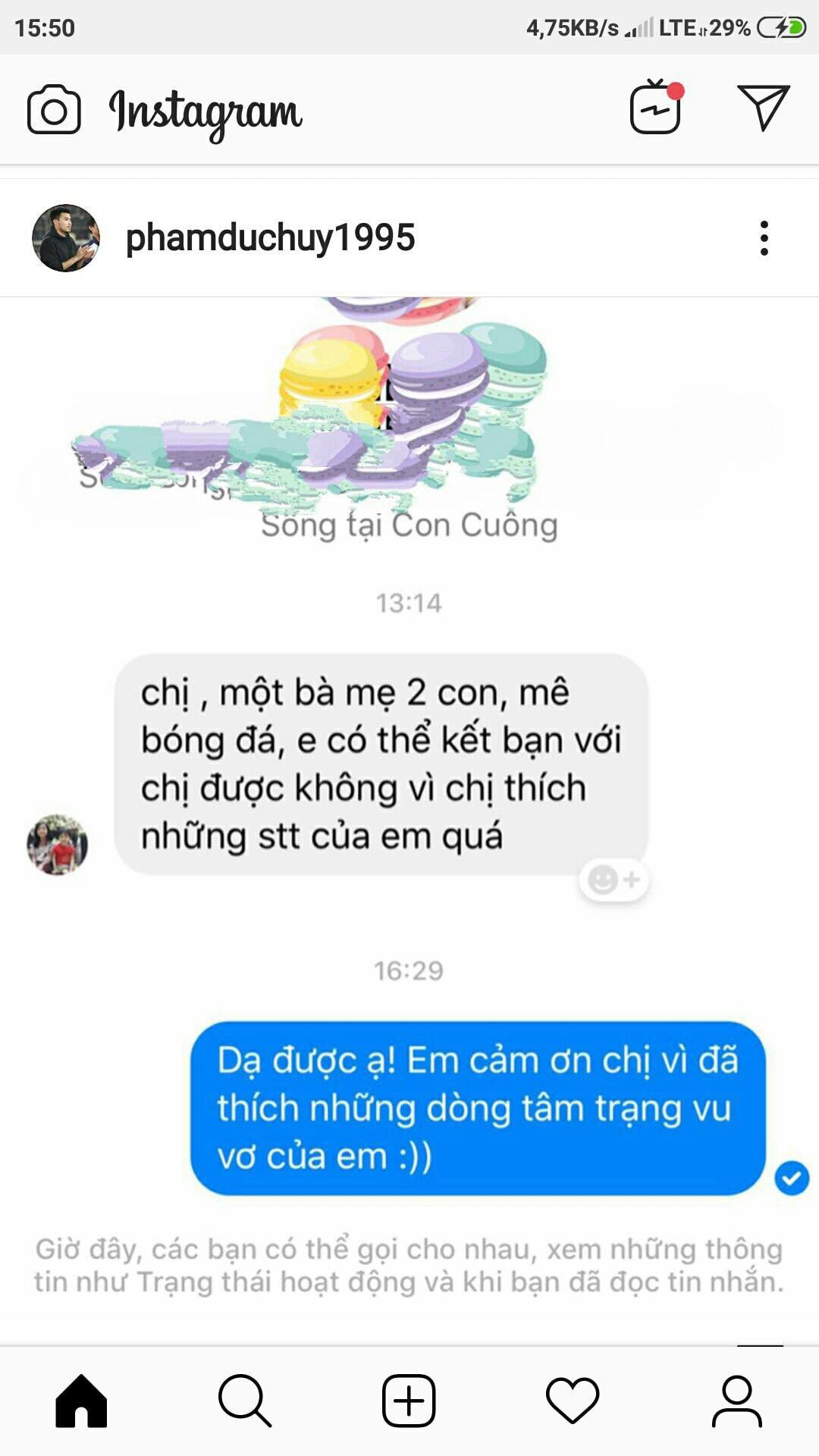Switch to the Search tab
This screenshot has width=819, height=1456.
coord(244,1400)
